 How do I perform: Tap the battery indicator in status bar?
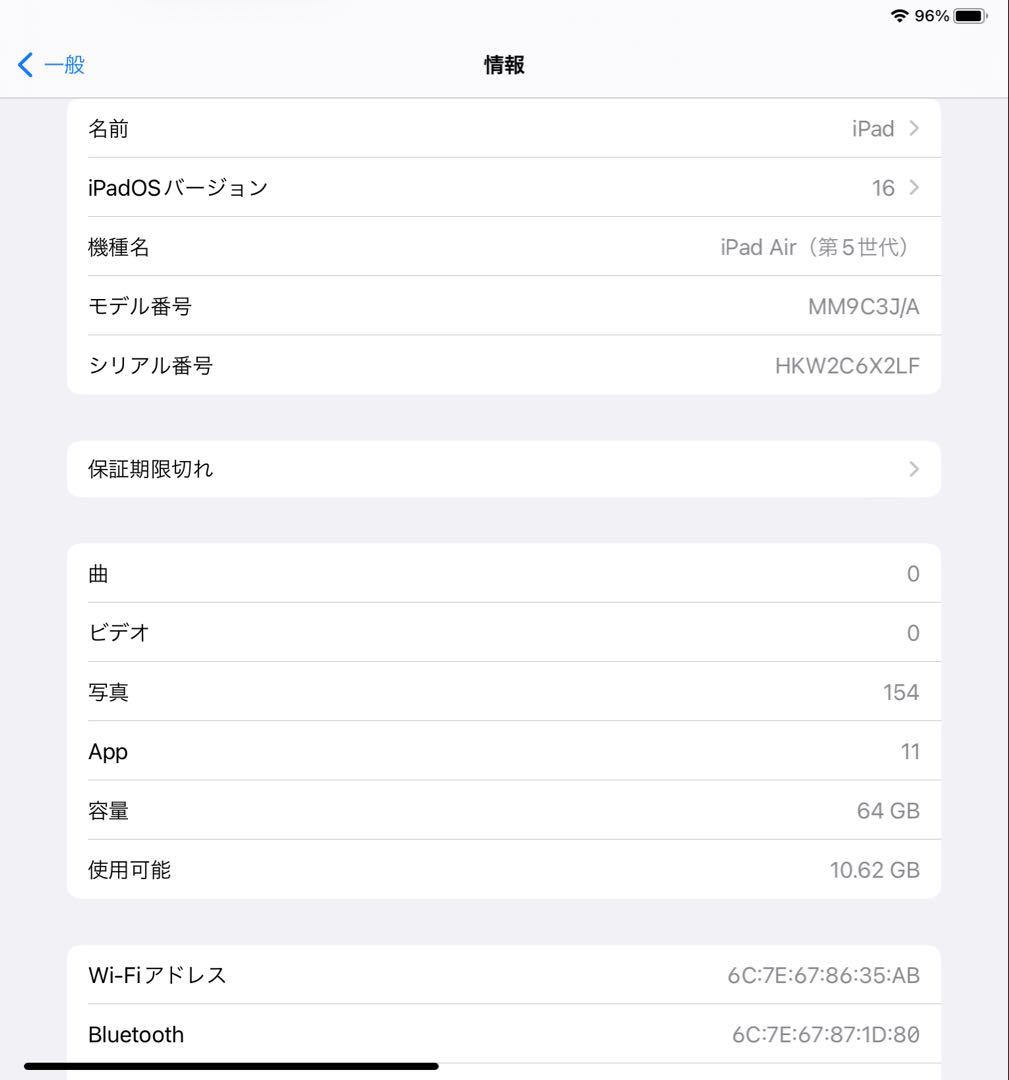968,15
